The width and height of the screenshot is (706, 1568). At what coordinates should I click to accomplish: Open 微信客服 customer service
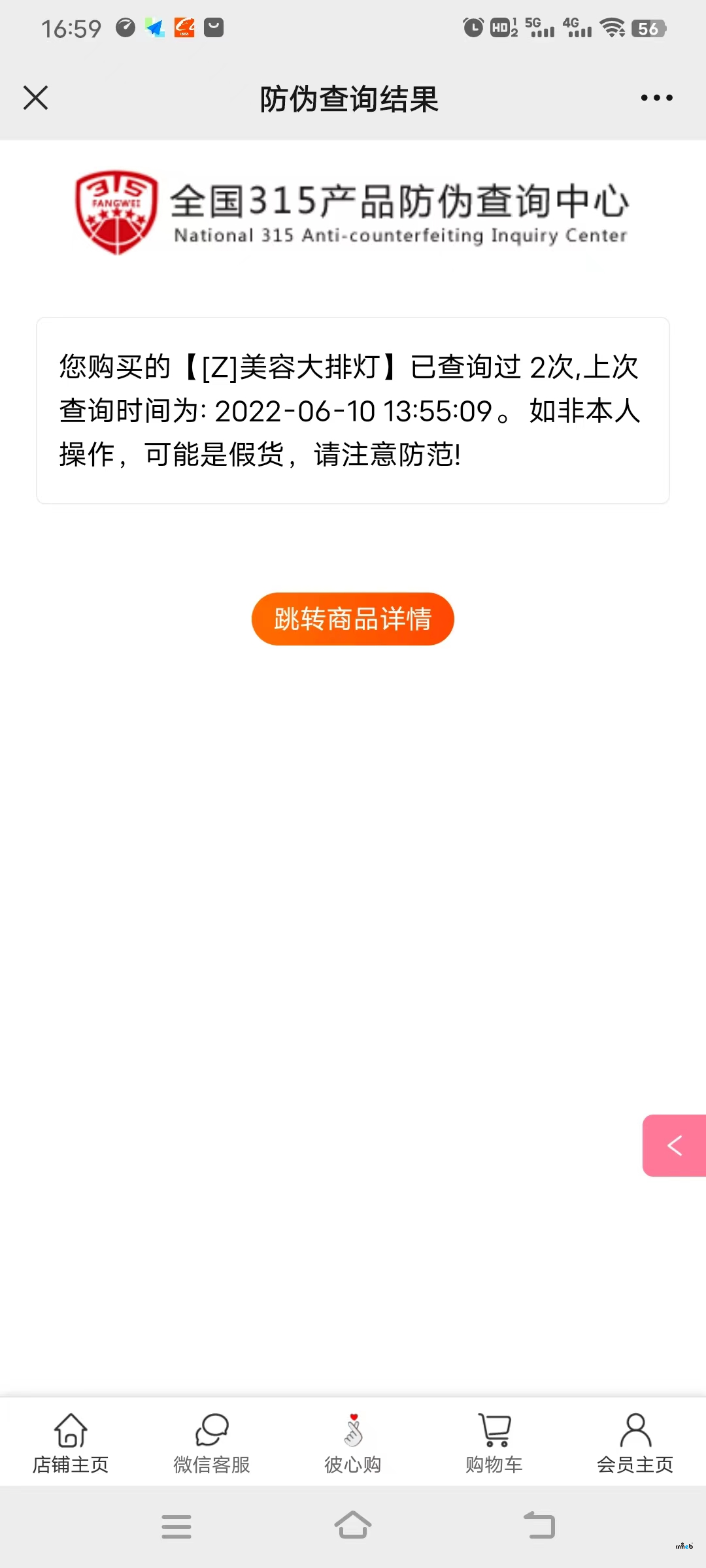click(x=212, y=1443)
